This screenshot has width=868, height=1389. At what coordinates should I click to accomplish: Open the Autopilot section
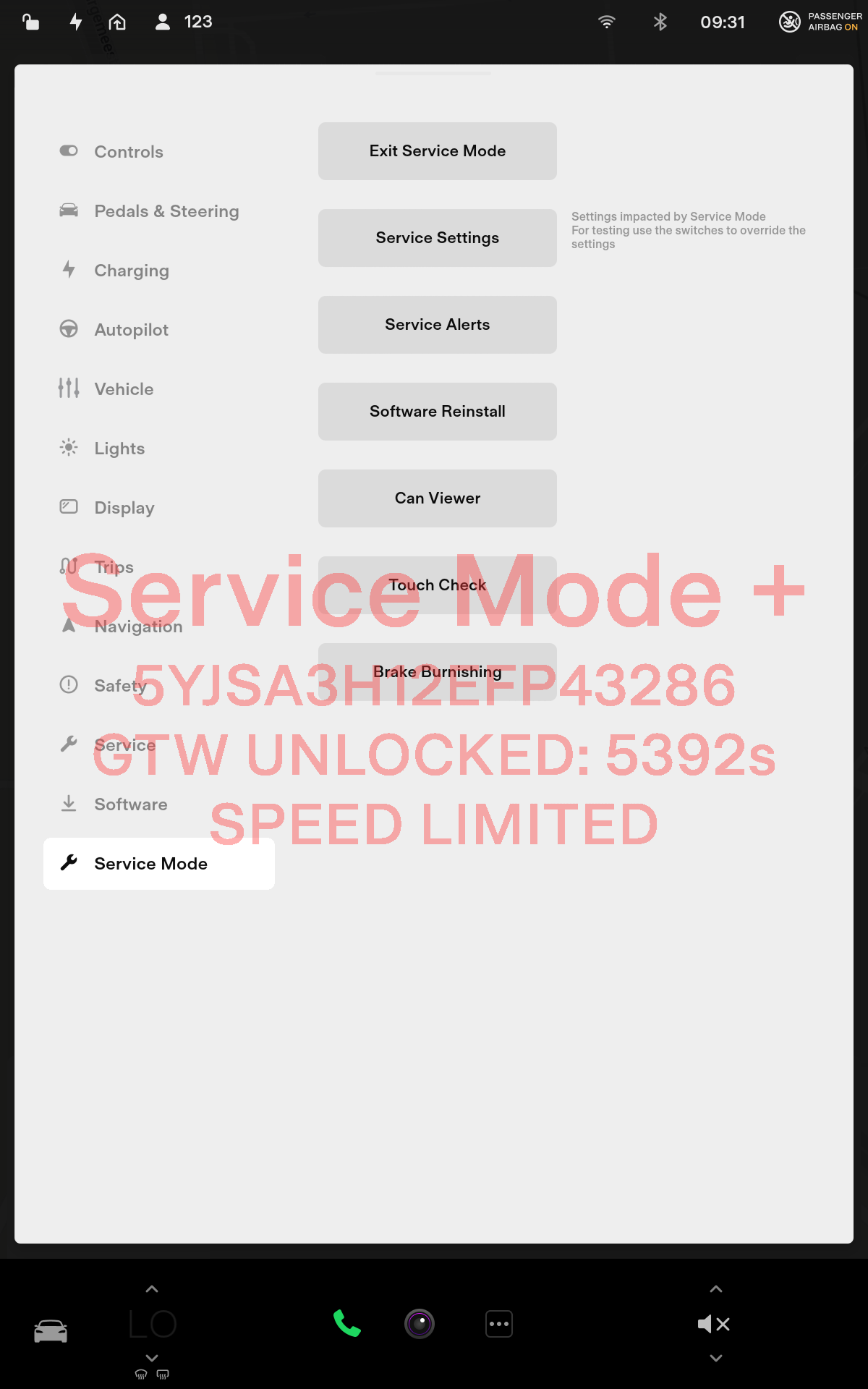[x=131, y=330]
